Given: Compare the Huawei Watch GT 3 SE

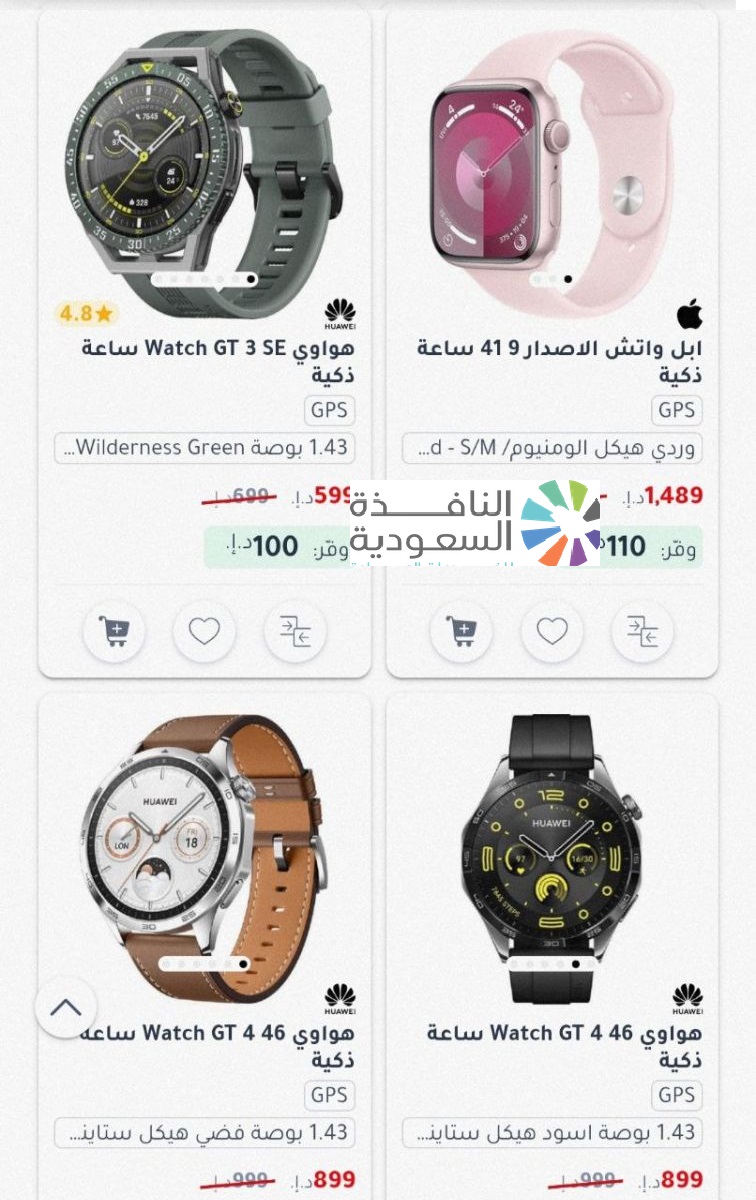Looking at the screenshot, I should [x=295, y=631].
